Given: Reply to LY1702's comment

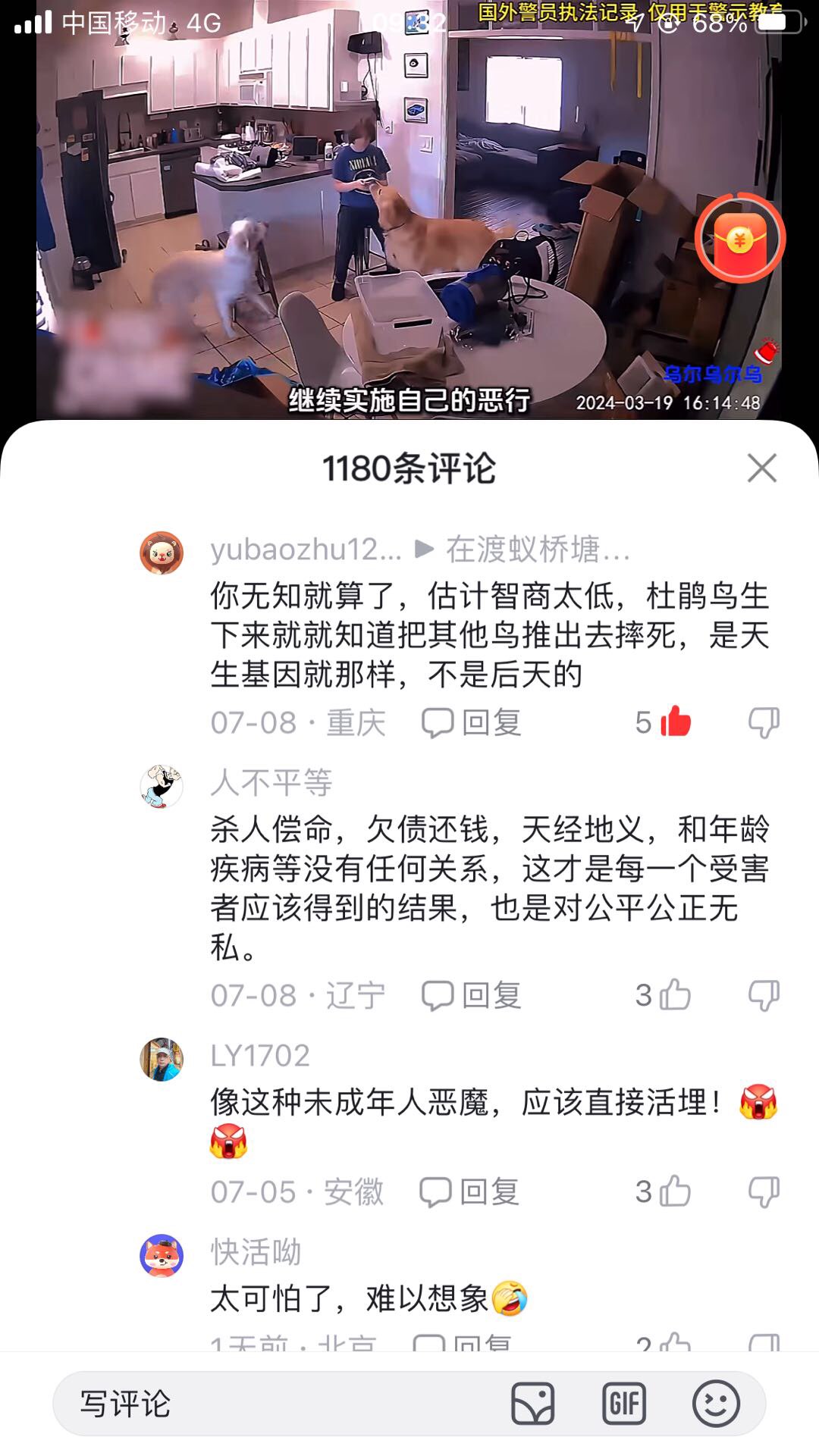Looking at the screenshot, I should click(470, 1191).
